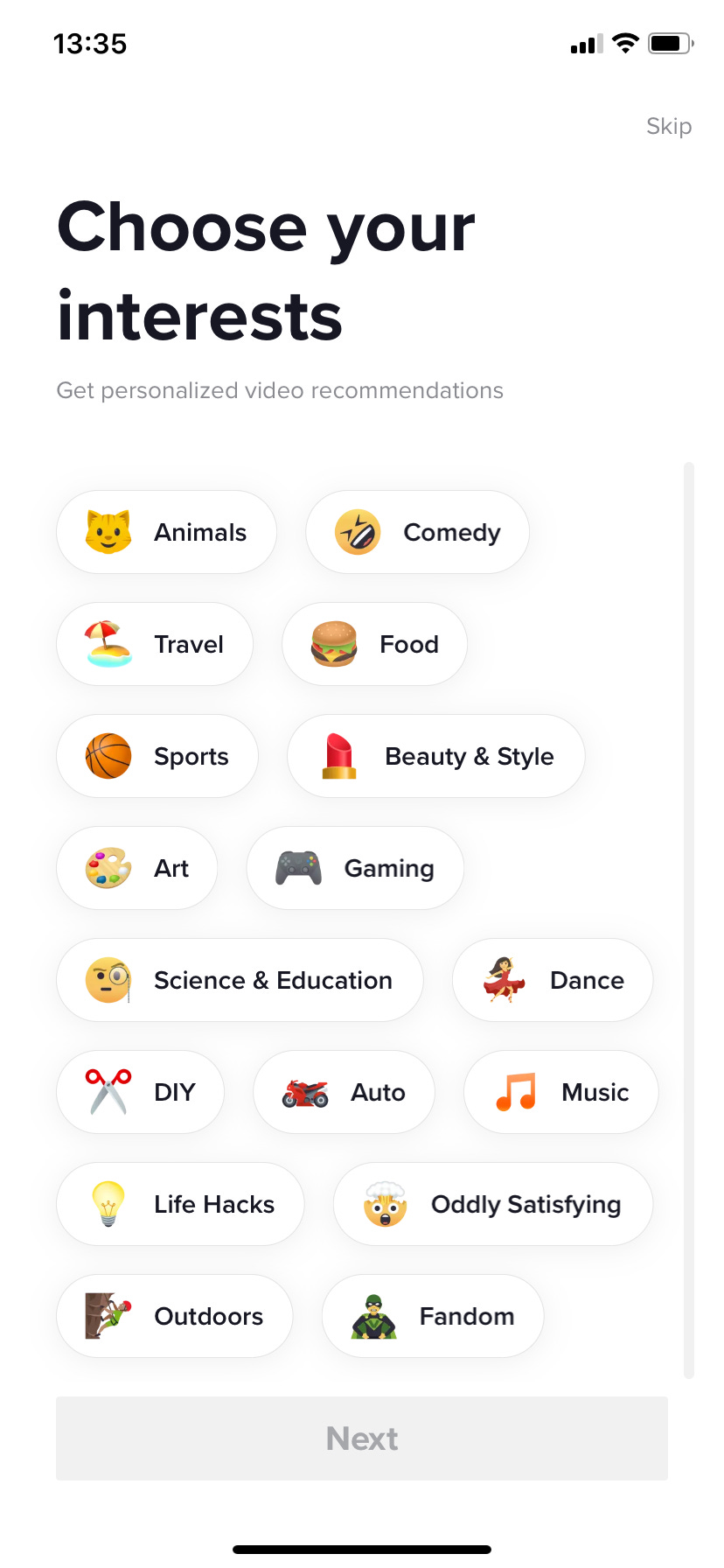Choose the Life Hacks chip
The width and height of the screenshot is (724, 1568).
[180, 1204]
